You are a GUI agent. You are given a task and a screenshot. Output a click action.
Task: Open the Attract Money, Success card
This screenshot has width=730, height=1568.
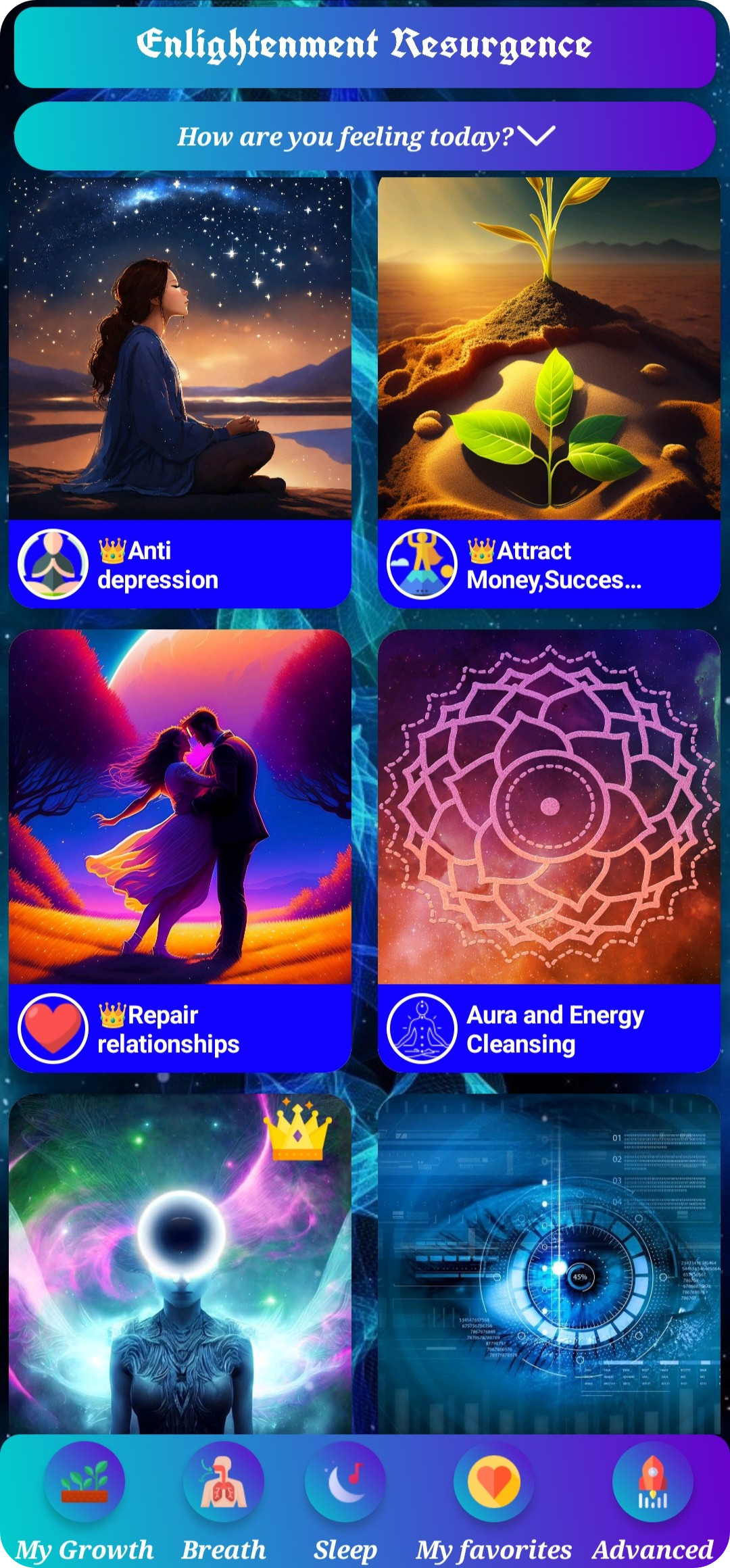pos(549,392)
